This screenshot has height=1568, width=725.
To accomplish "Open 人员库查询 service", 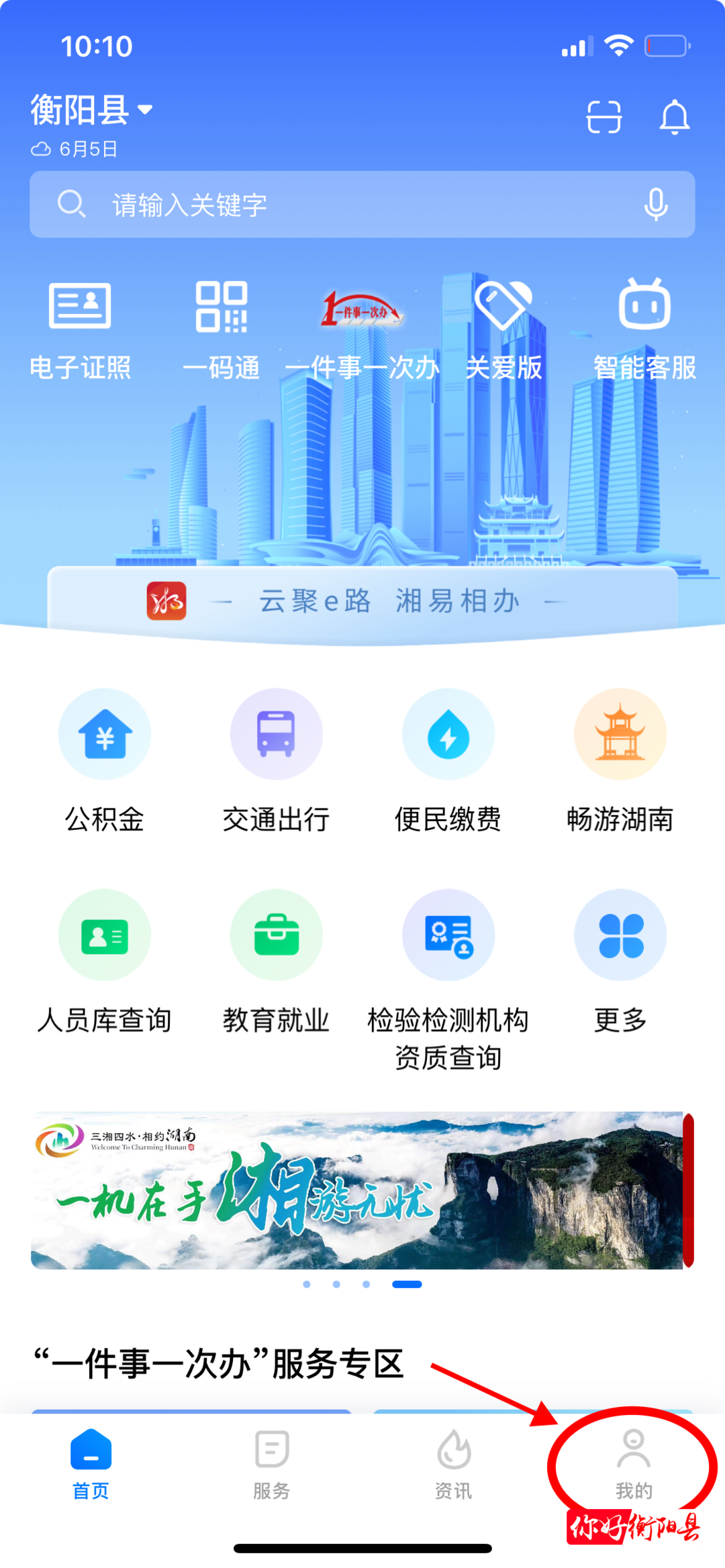I will pos(105,959).
